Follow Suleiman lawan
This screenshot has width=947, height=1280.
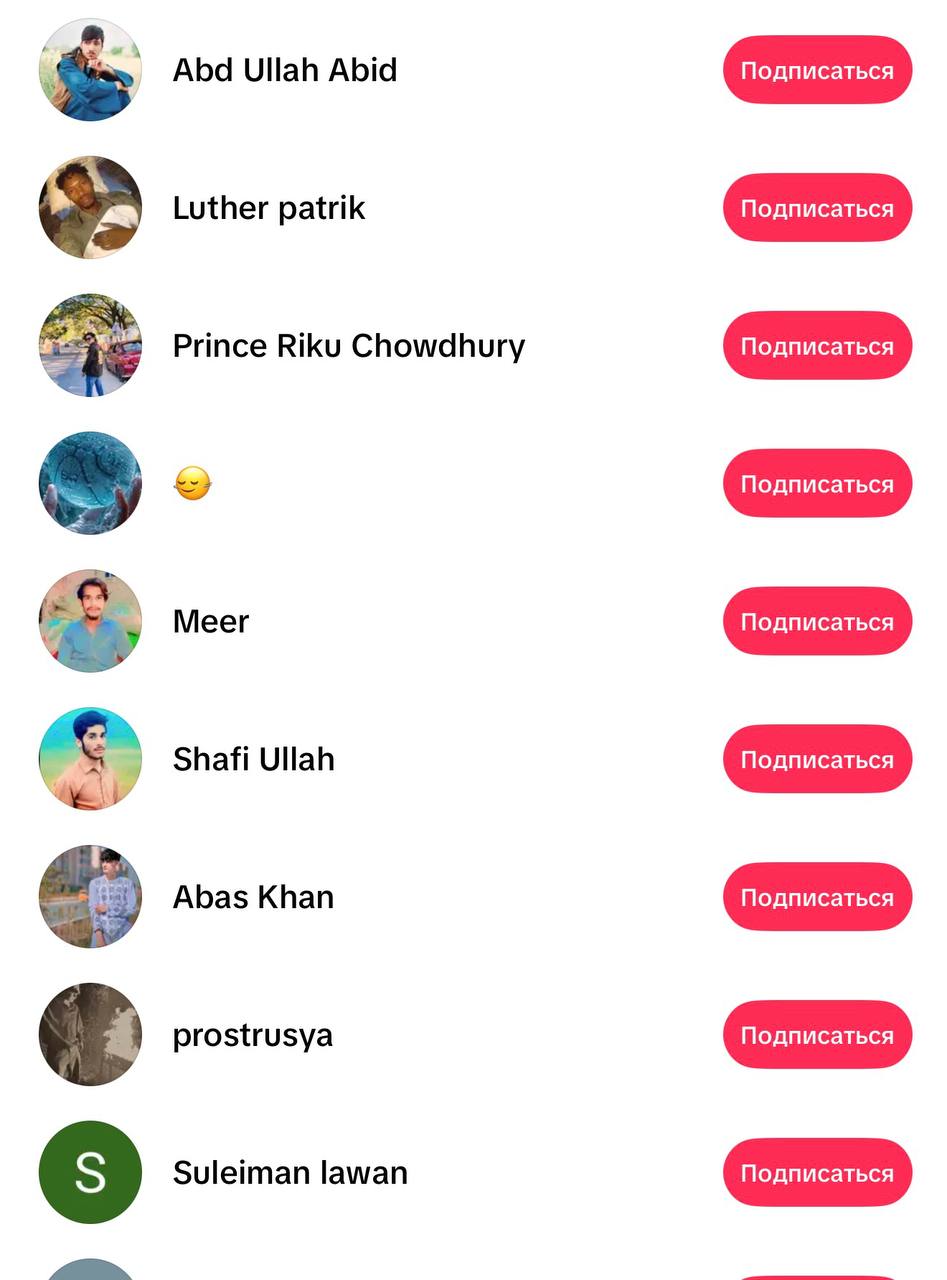click(x=817, y=1173)
